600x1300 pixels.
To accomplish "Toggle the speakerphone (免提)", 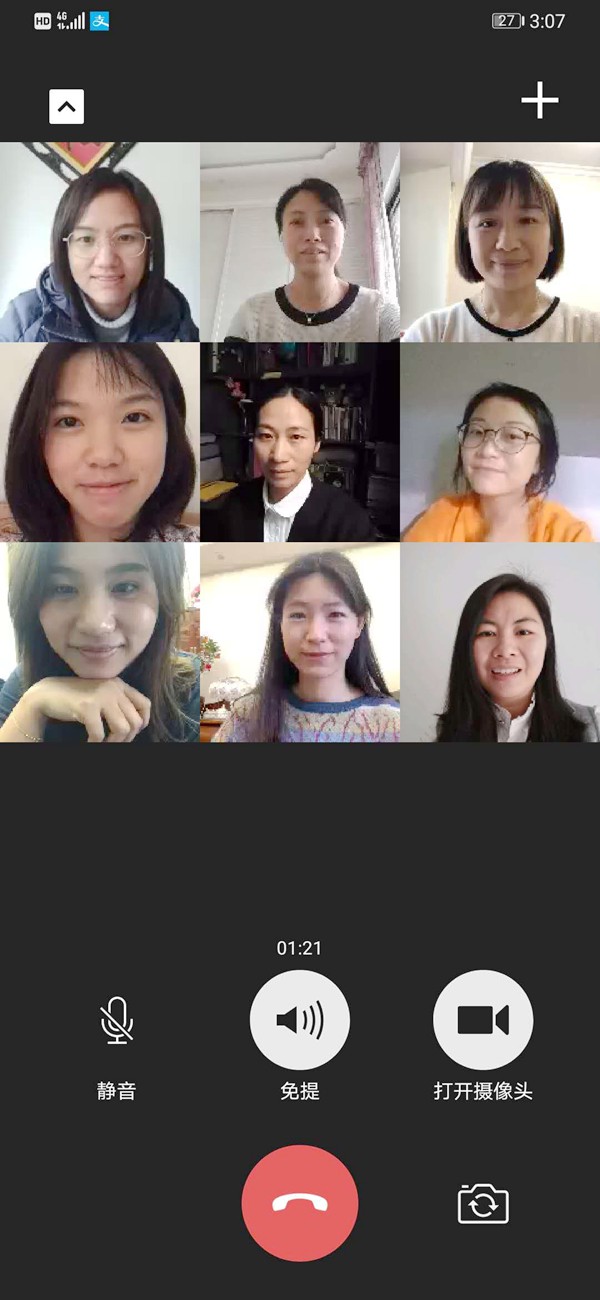I will pos(299,1020).
